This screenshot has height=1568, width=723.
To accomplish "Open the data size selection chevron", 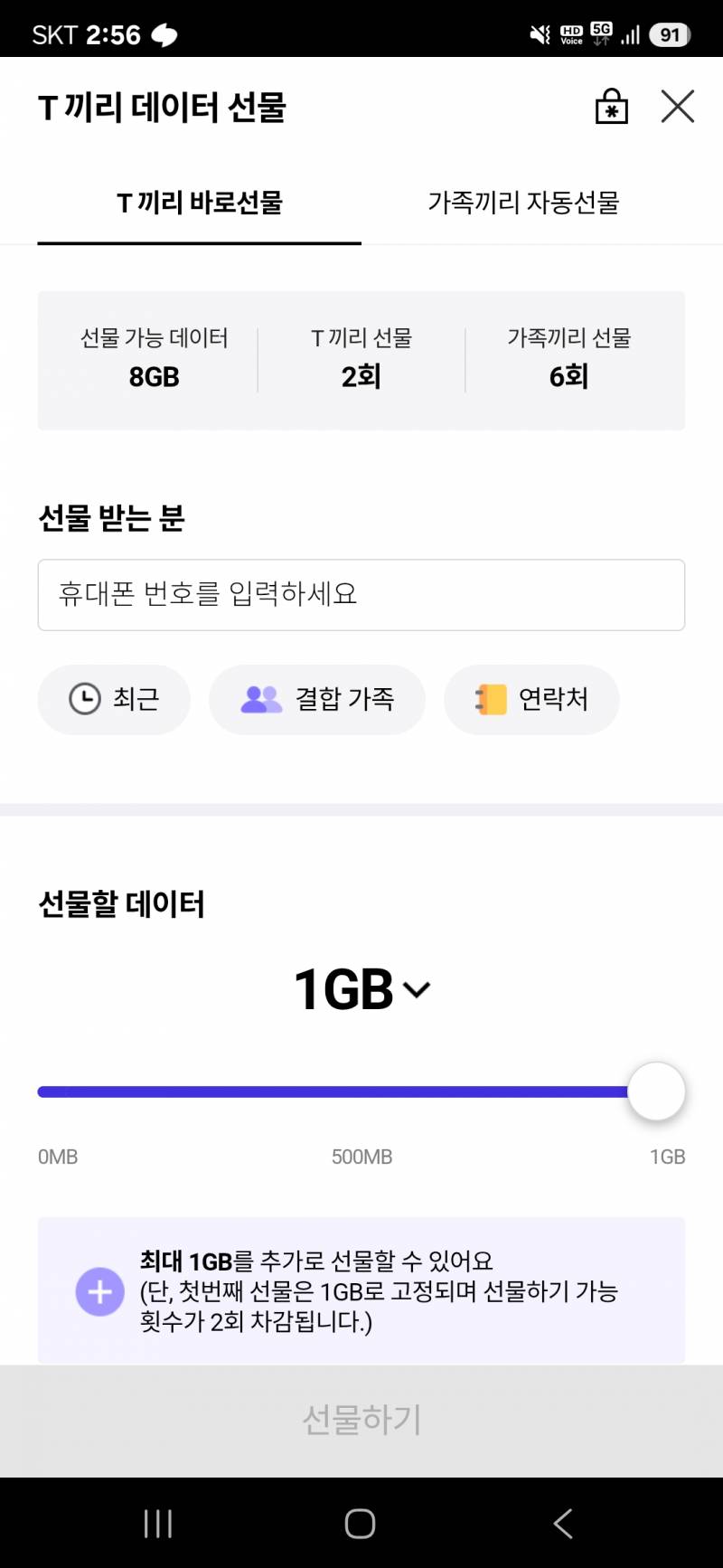I will 416,989.
